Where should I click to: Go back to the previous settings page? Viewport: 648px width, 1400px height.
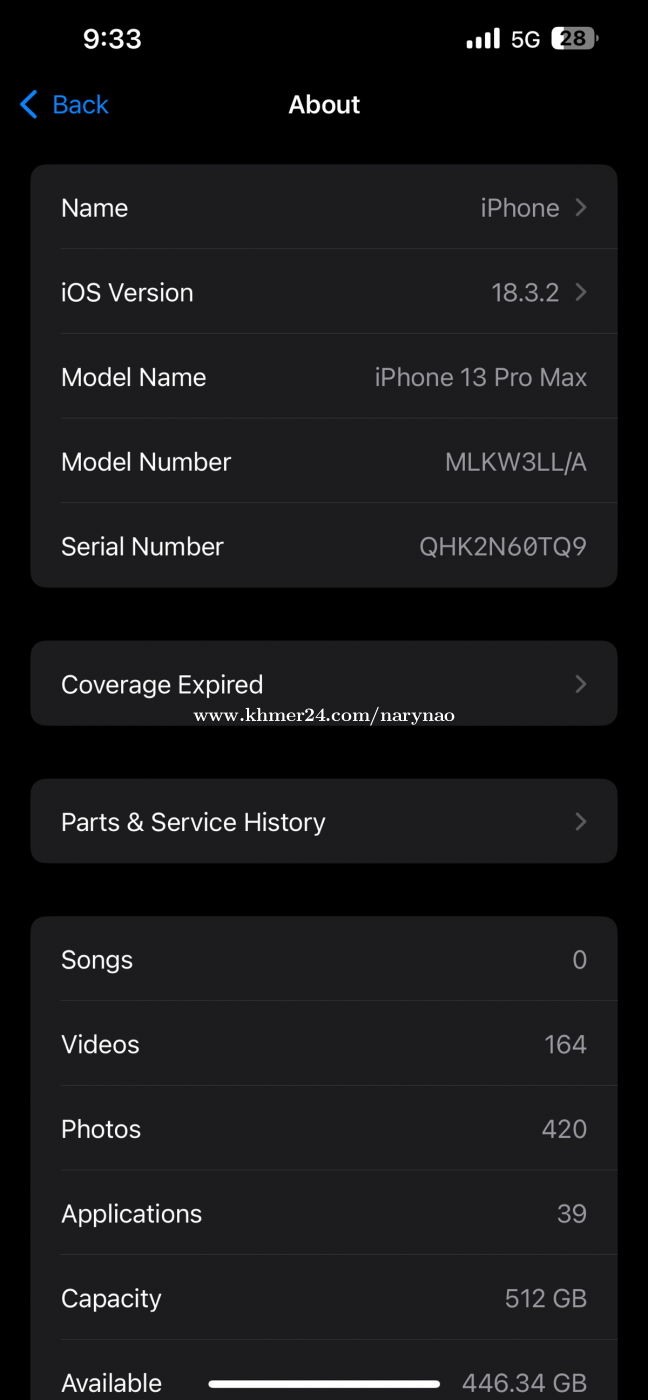tap(64, 105)
